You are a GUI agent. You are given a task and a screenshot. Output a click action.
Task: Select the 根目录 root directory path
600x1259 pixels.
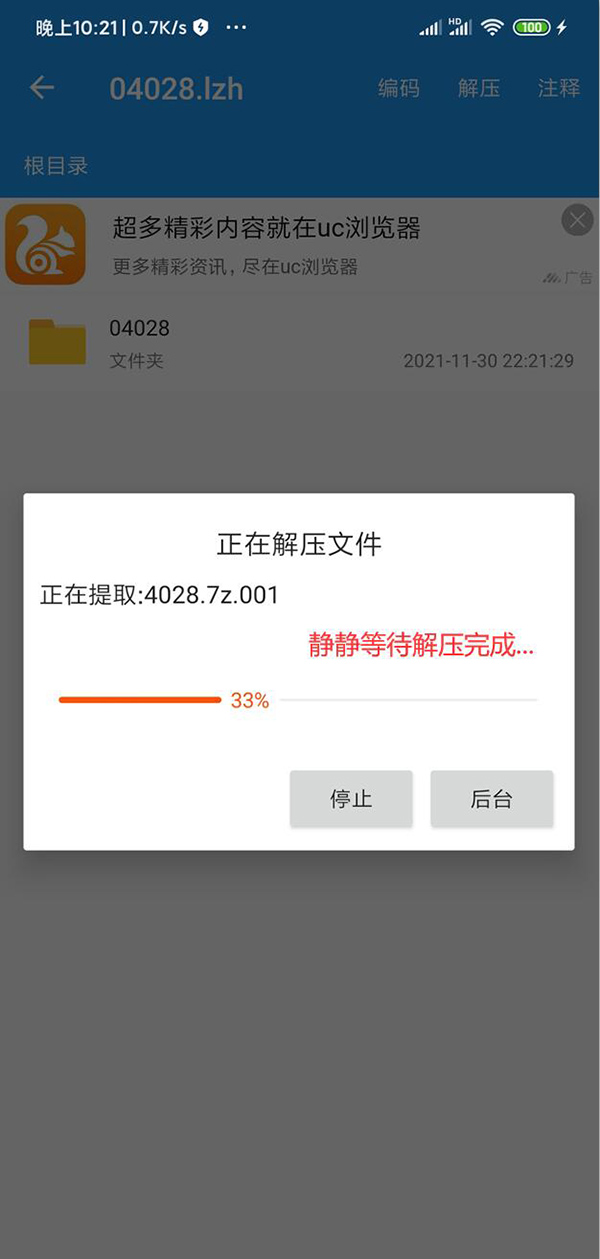coord(56,165)
